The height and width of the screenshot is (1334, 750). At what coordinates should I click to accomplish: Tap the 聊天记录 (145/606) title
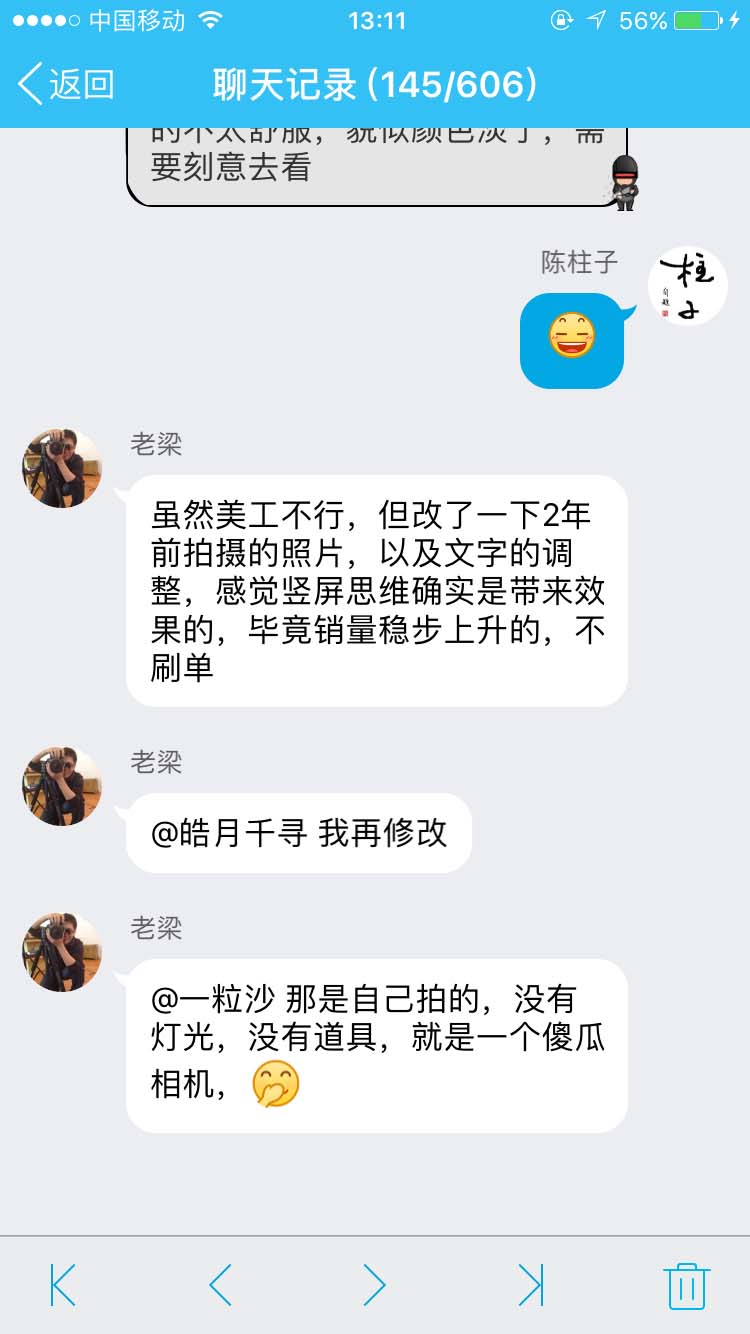click(375, 85)
